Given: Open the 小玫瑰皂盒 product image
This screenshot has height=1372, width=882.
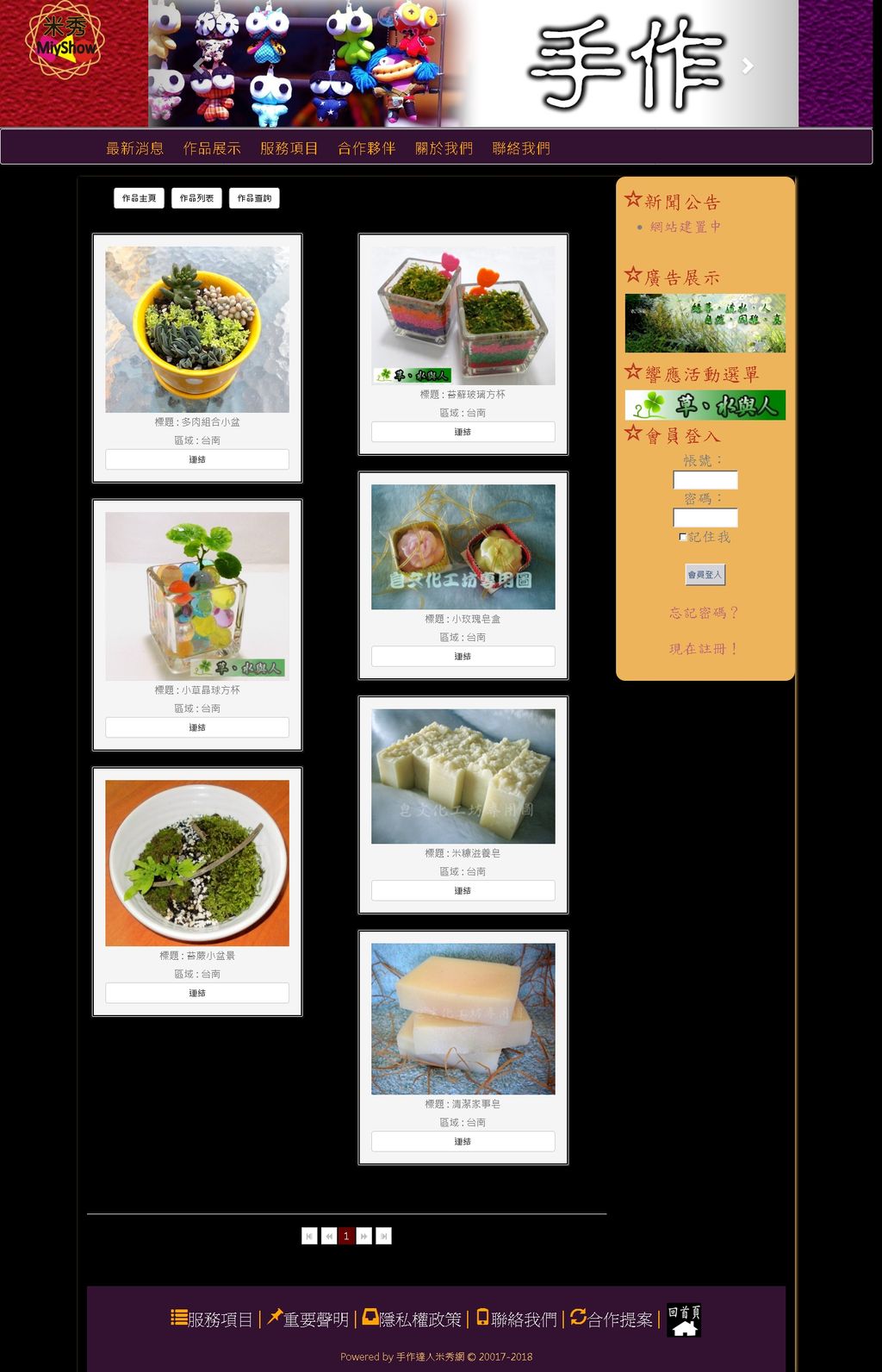Looking at the screenshot, I should tap(463, 546).
